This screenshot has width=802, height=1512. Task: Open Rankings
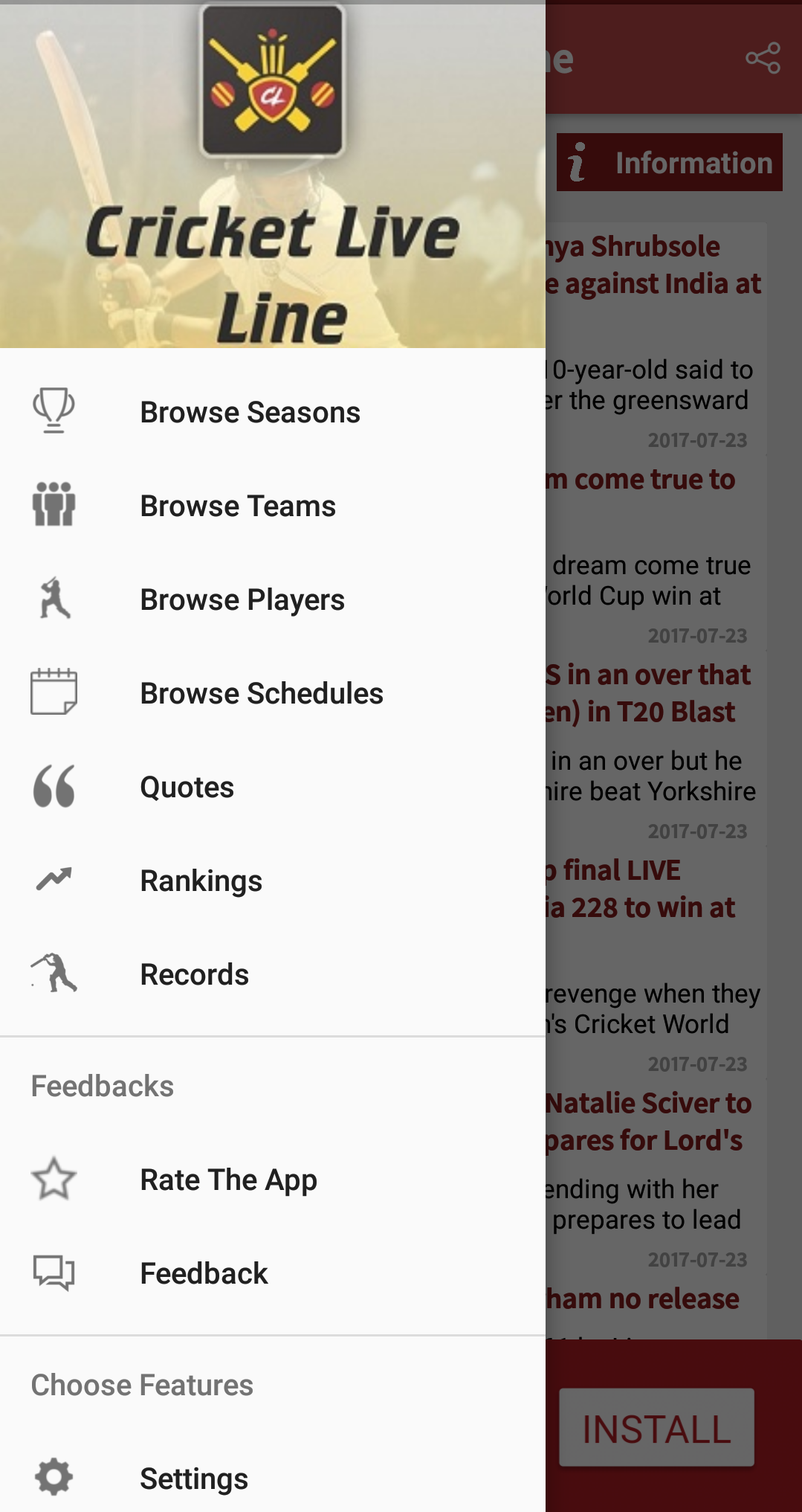[272, 881]
